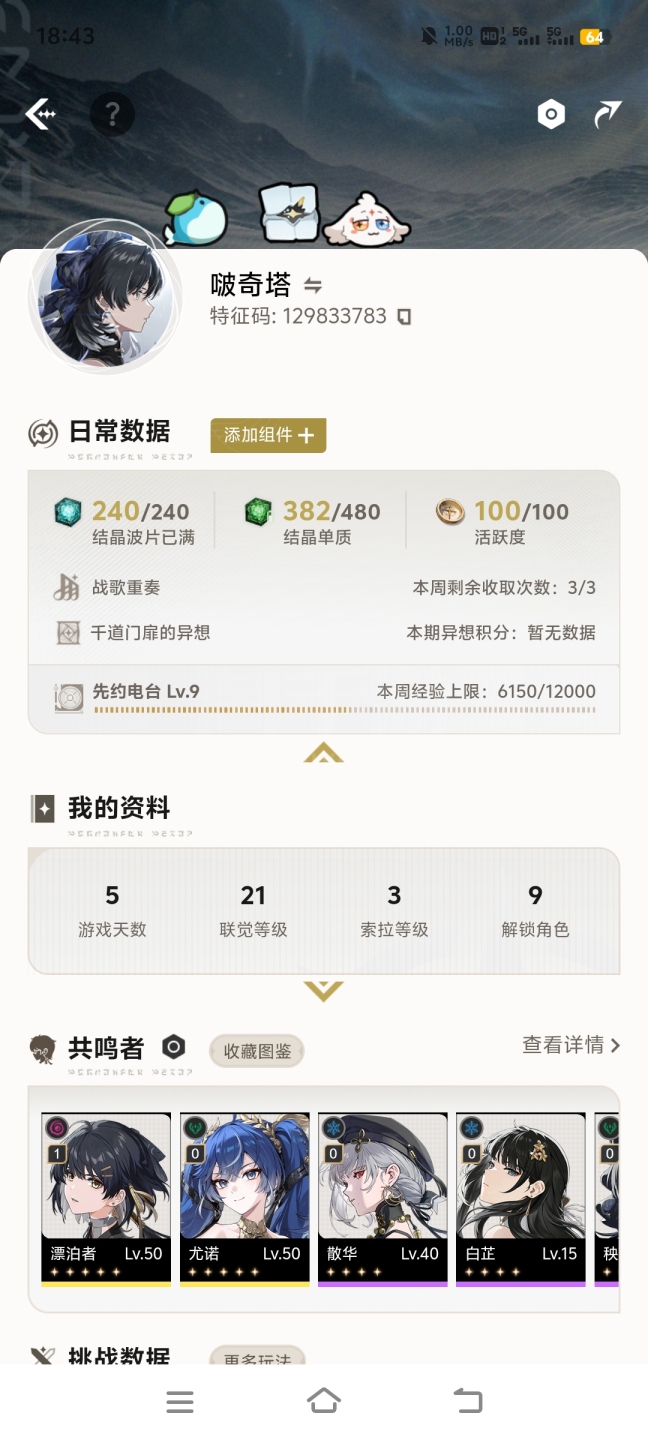Tap the 添加组件 button

point(268,435)
